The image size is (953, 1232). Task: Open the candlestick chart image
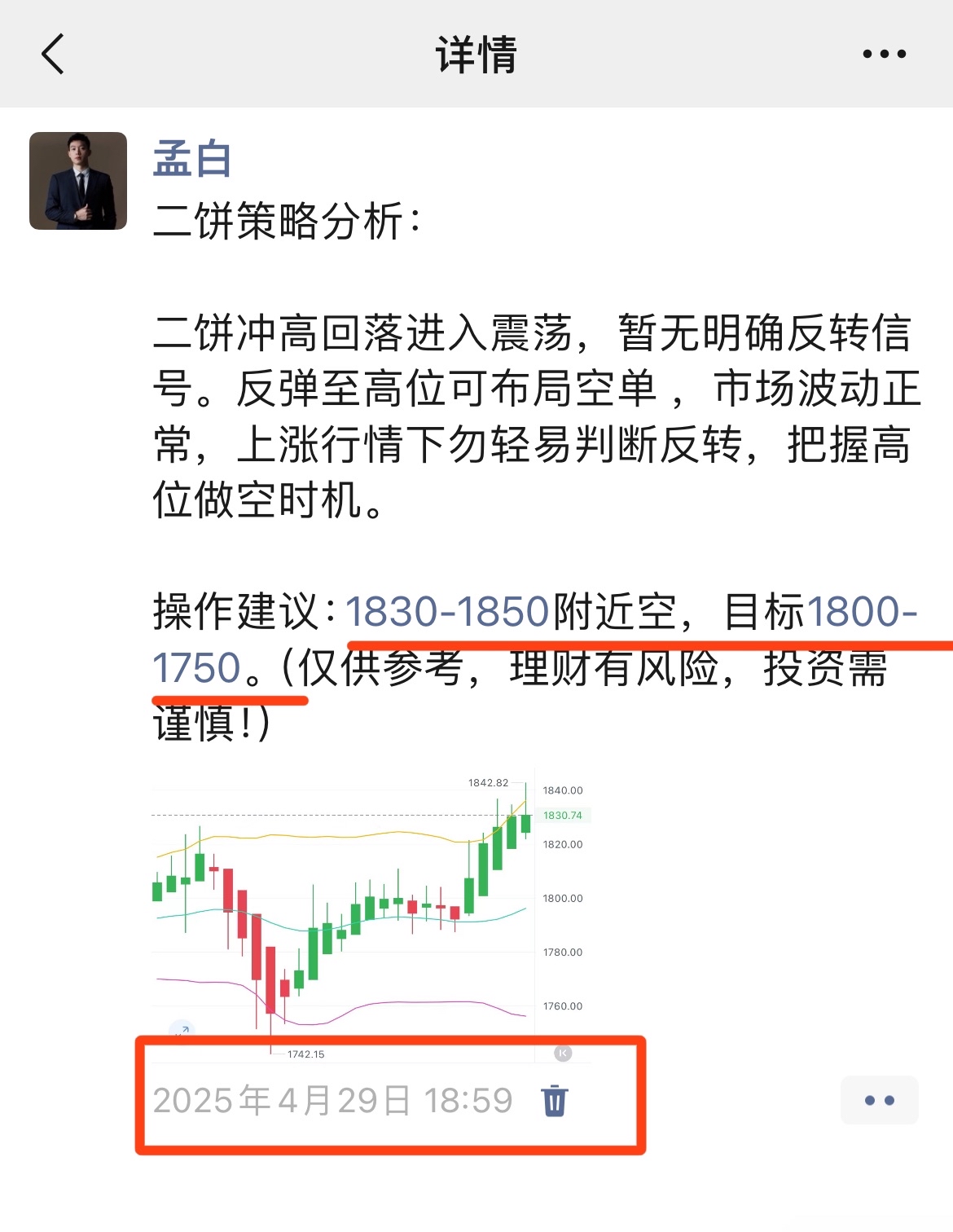[x=371, y=913]
